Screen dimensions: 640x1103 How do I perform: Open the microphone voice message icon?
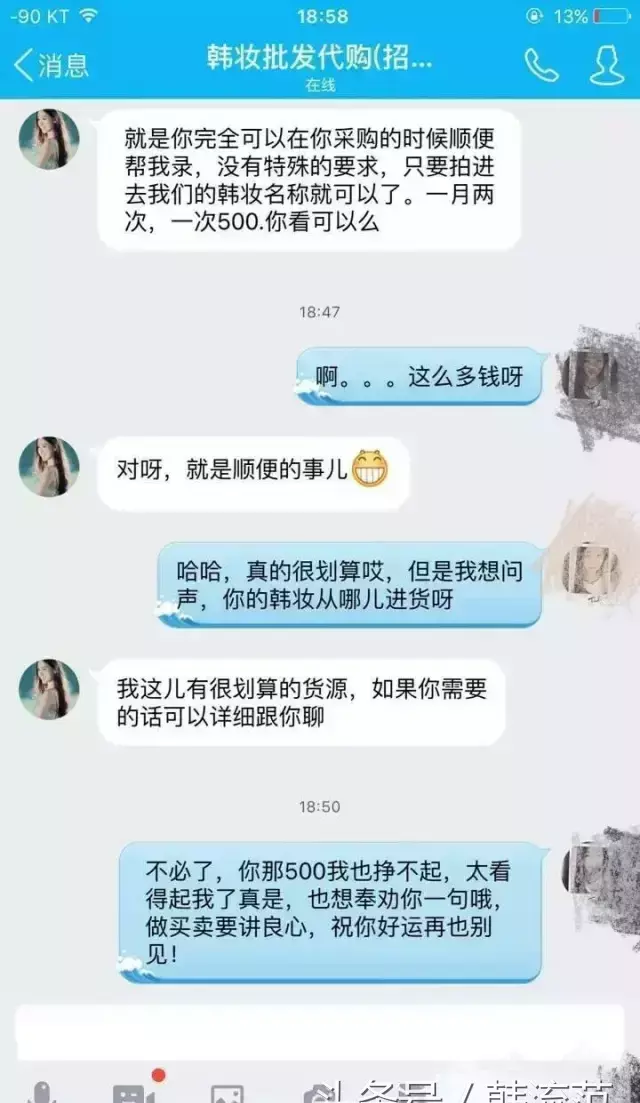click(x=41, y=1092)
